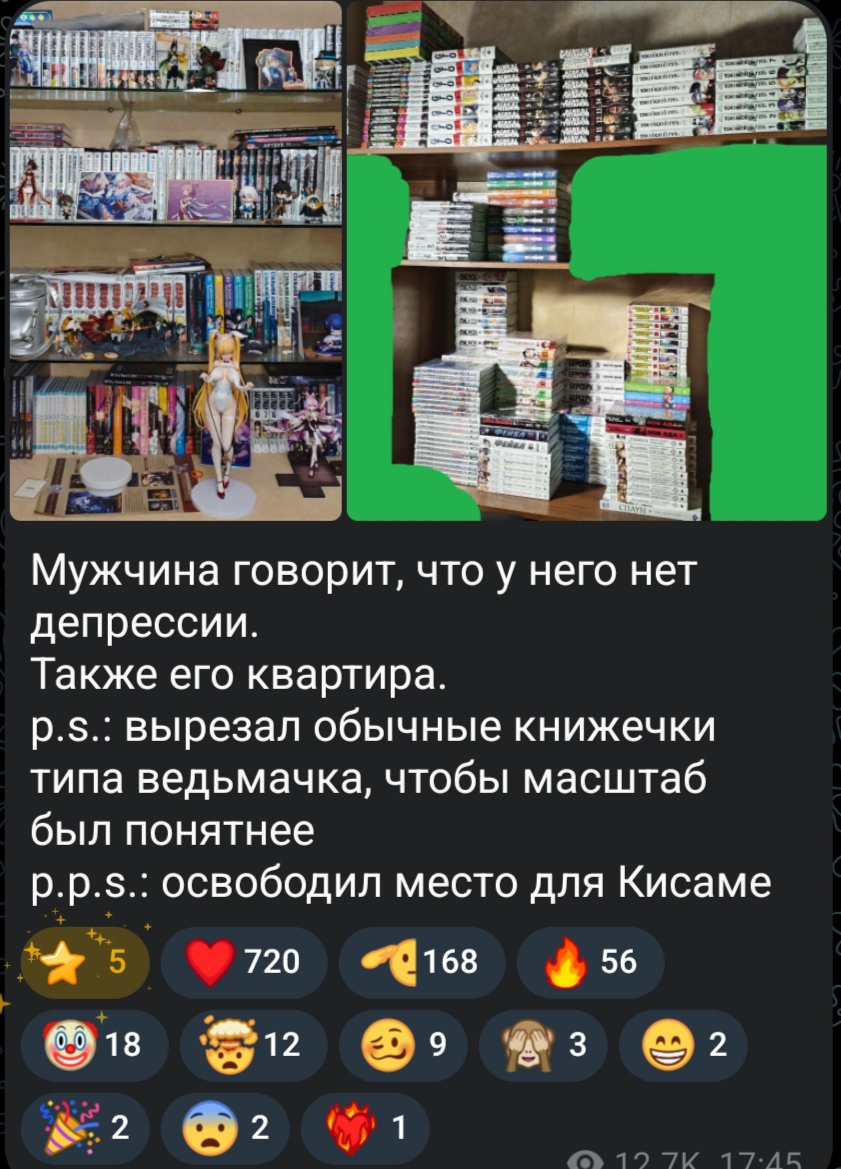The width and height of the screenshot is (841, 1169).
Task: React with the fire emoji (56)
Action: coord(590,962)
